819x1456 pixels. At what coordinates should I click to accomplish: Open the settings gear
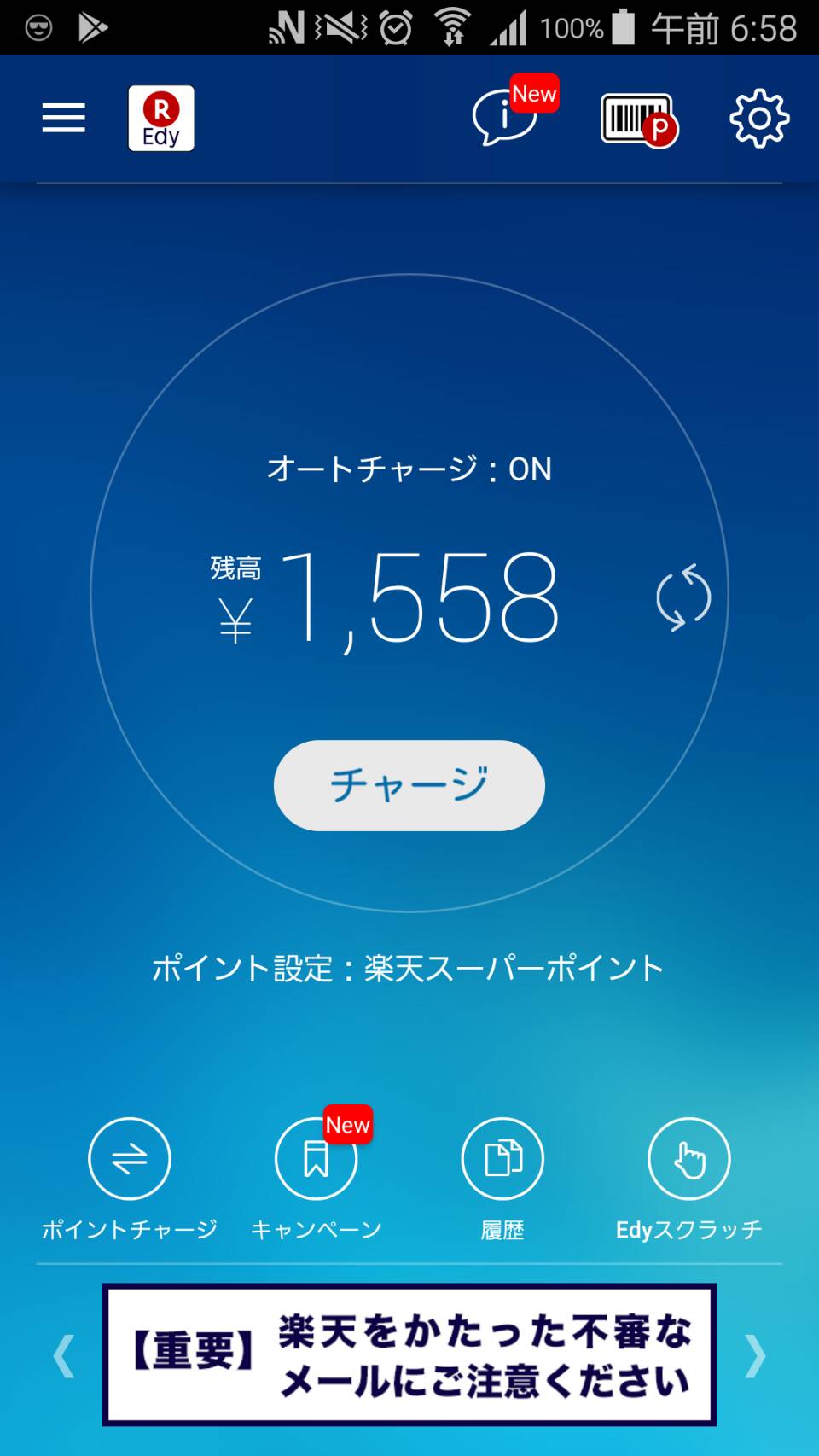point(758,119)
